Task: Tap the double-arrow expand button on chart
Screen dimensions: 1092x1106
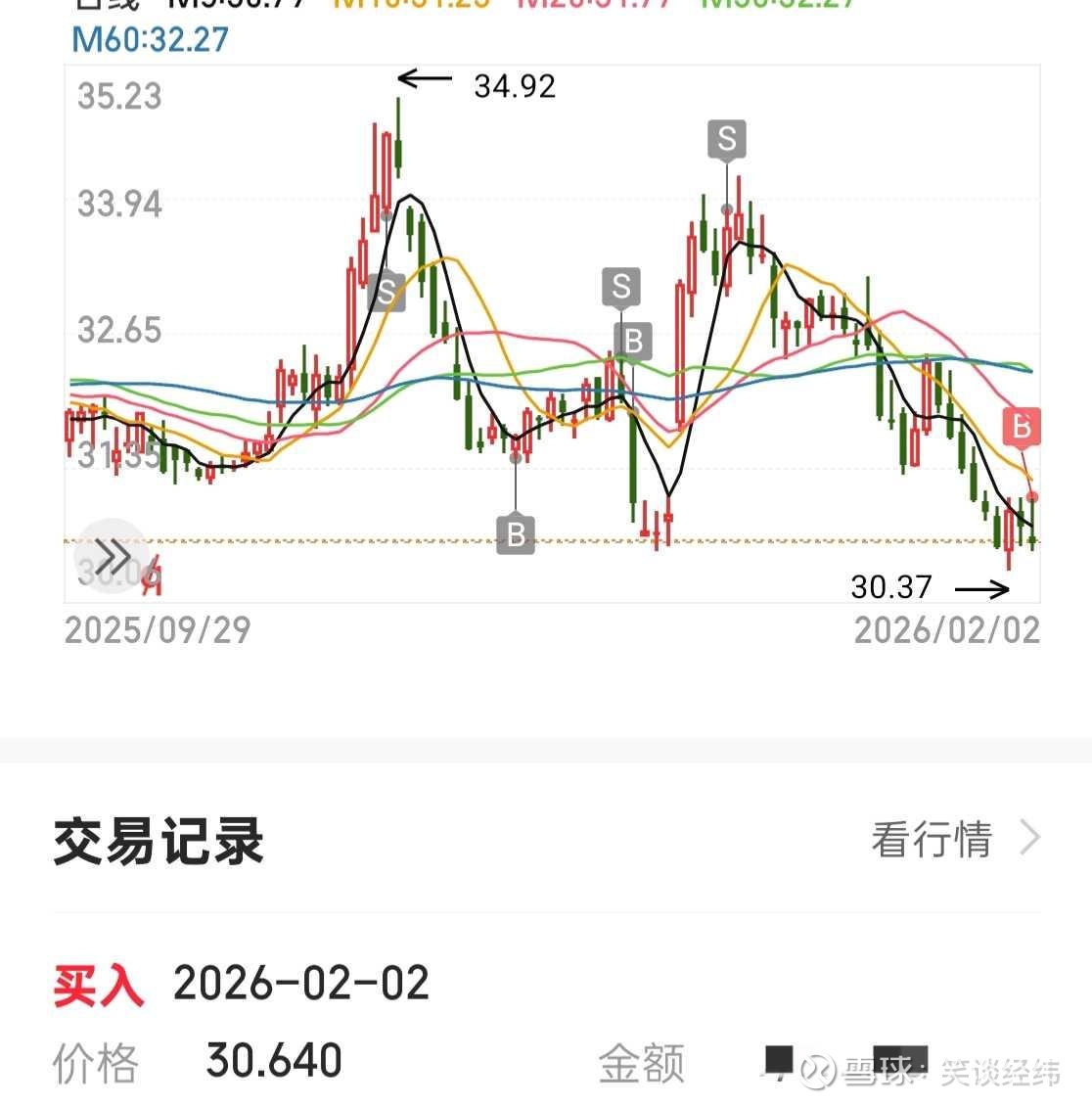Action: click(112, 556)
